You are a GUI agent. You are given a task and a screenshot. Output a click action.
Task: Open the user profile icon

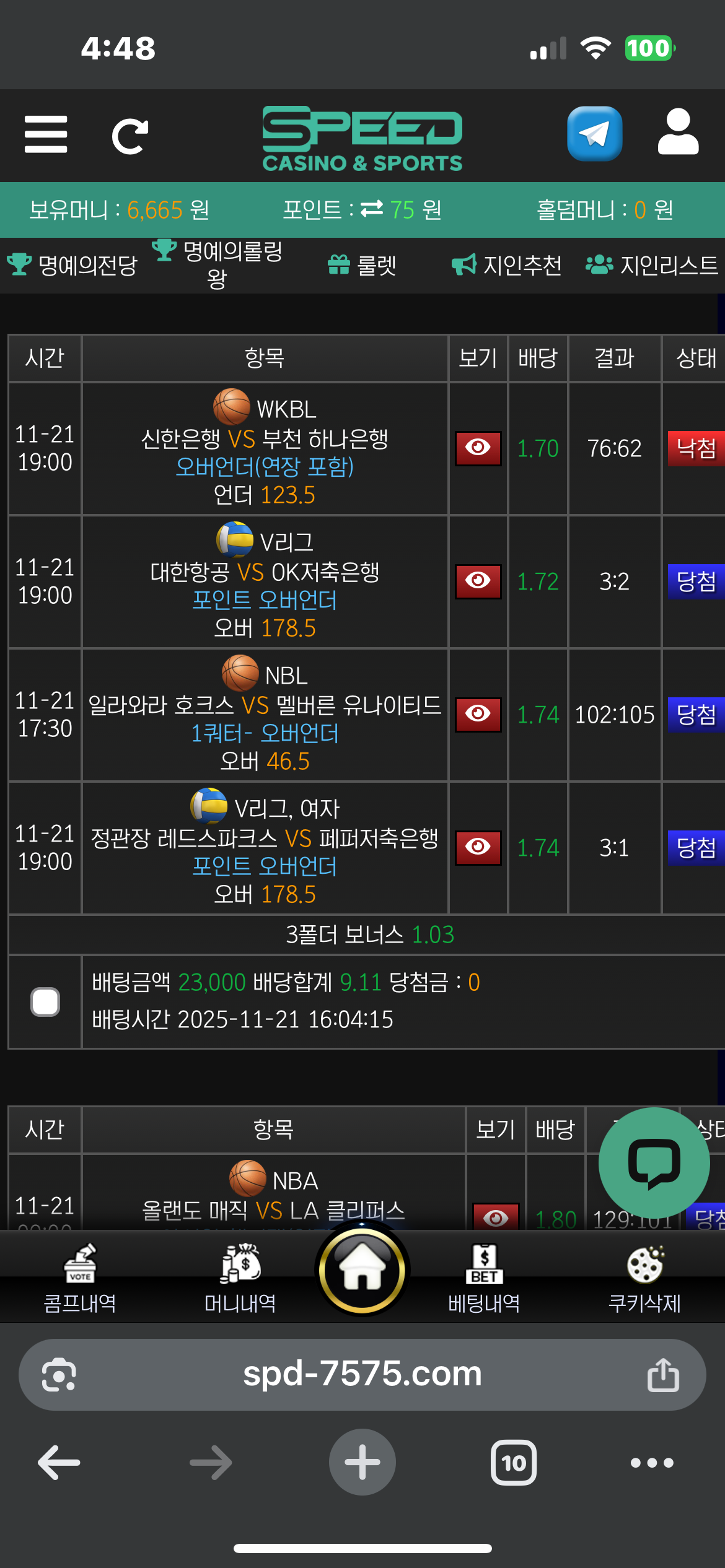tap(678, 133)
